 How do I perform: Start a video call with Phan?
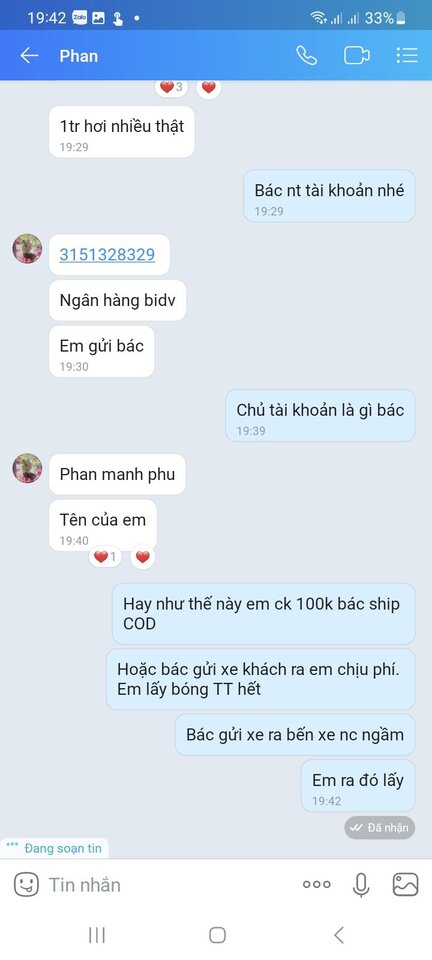[x=357, y=56]
